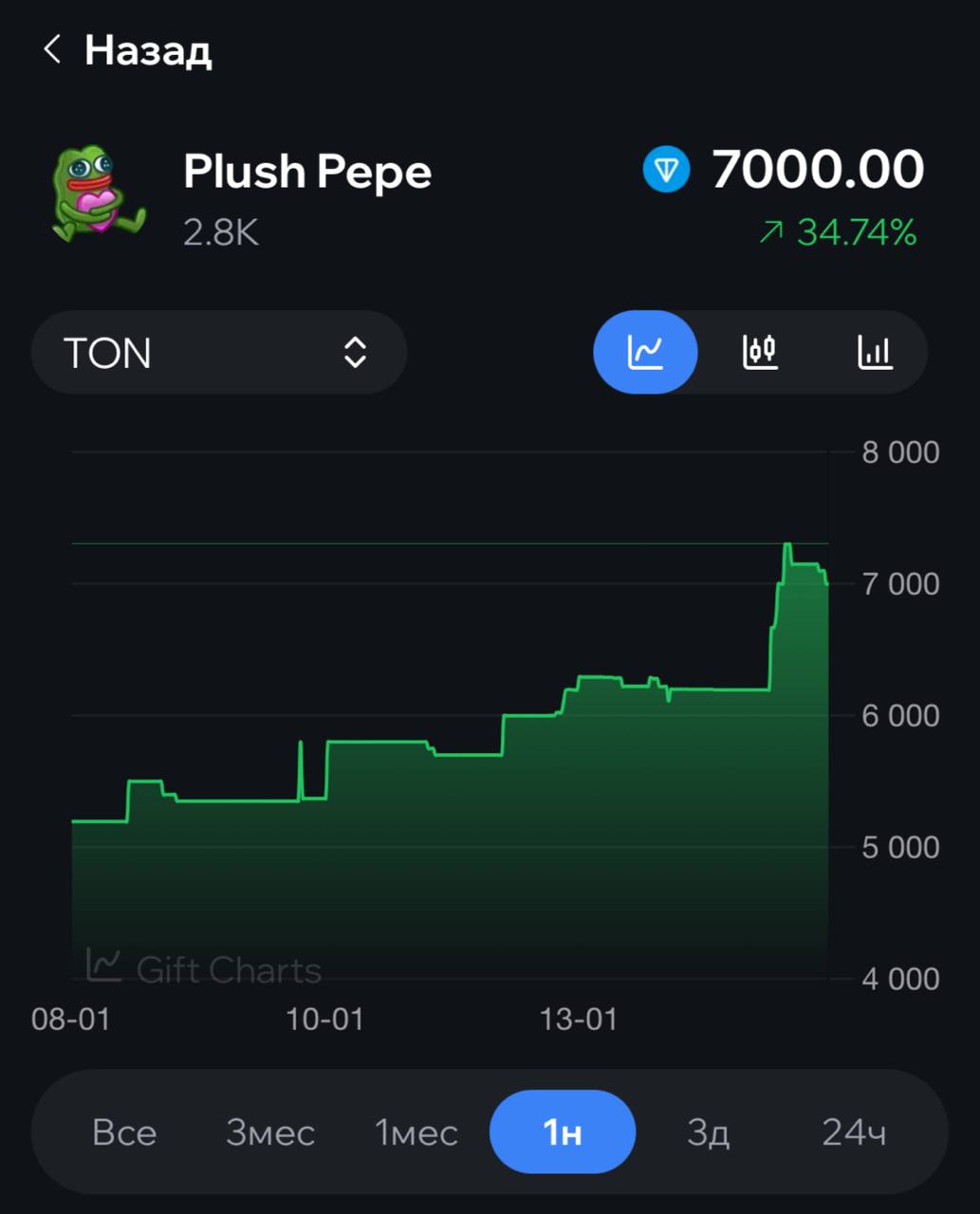This screenshot has height=1214, width=980.
Task: Switch to the line chart view
Action: [645, 353]
